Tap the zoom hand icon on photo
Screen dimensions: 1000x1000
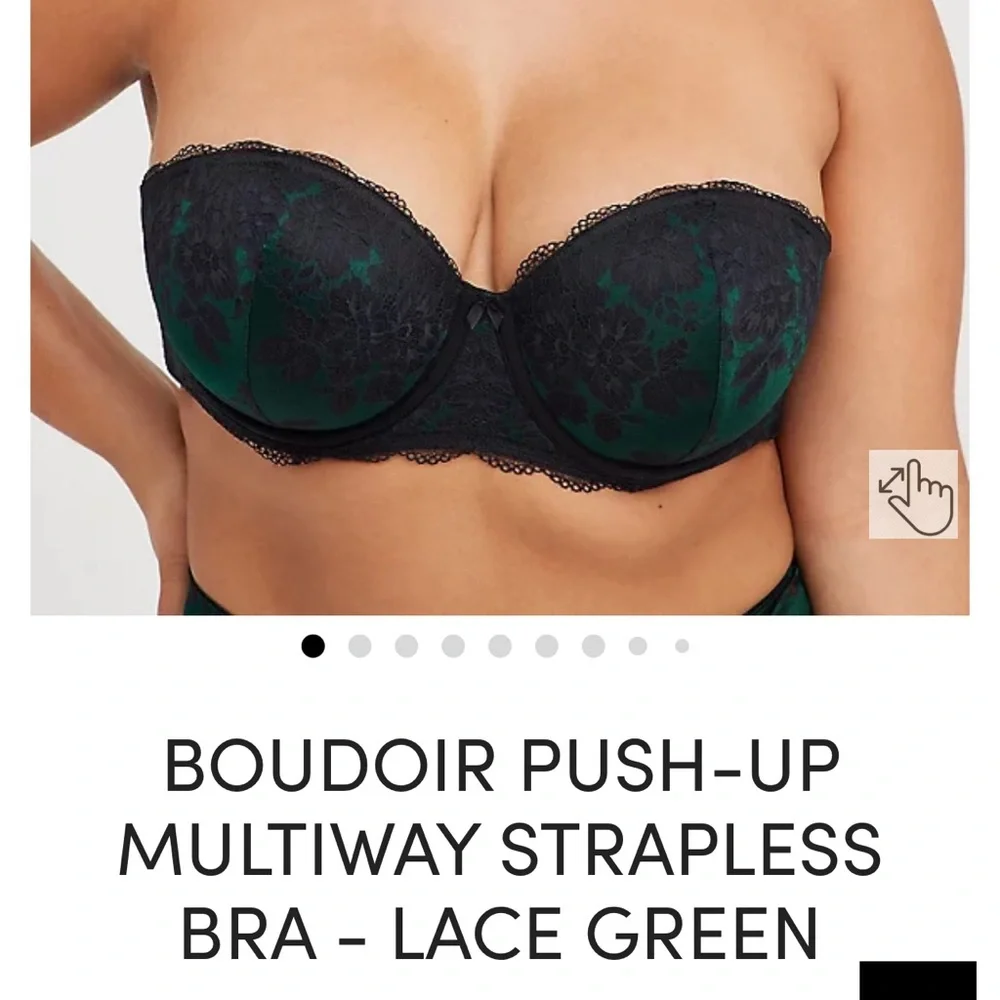tap(913, 494)
